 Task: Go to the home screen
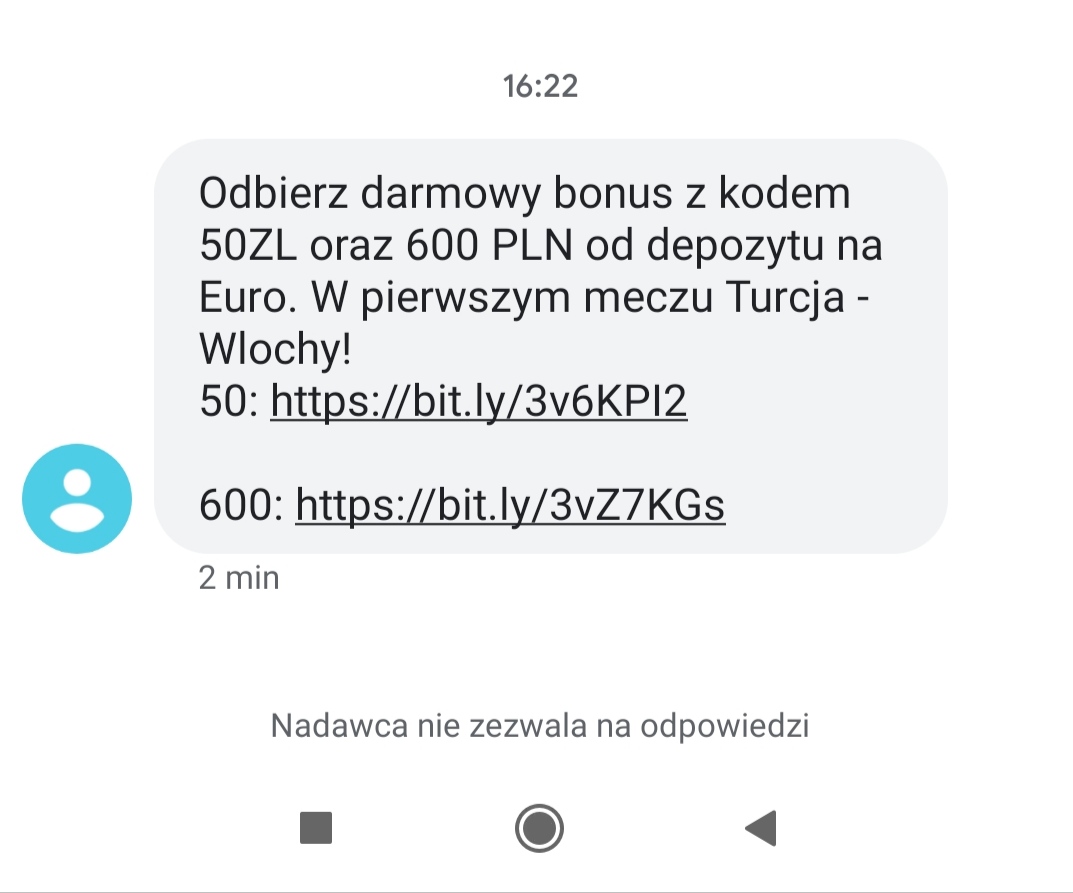pos(539,828)
